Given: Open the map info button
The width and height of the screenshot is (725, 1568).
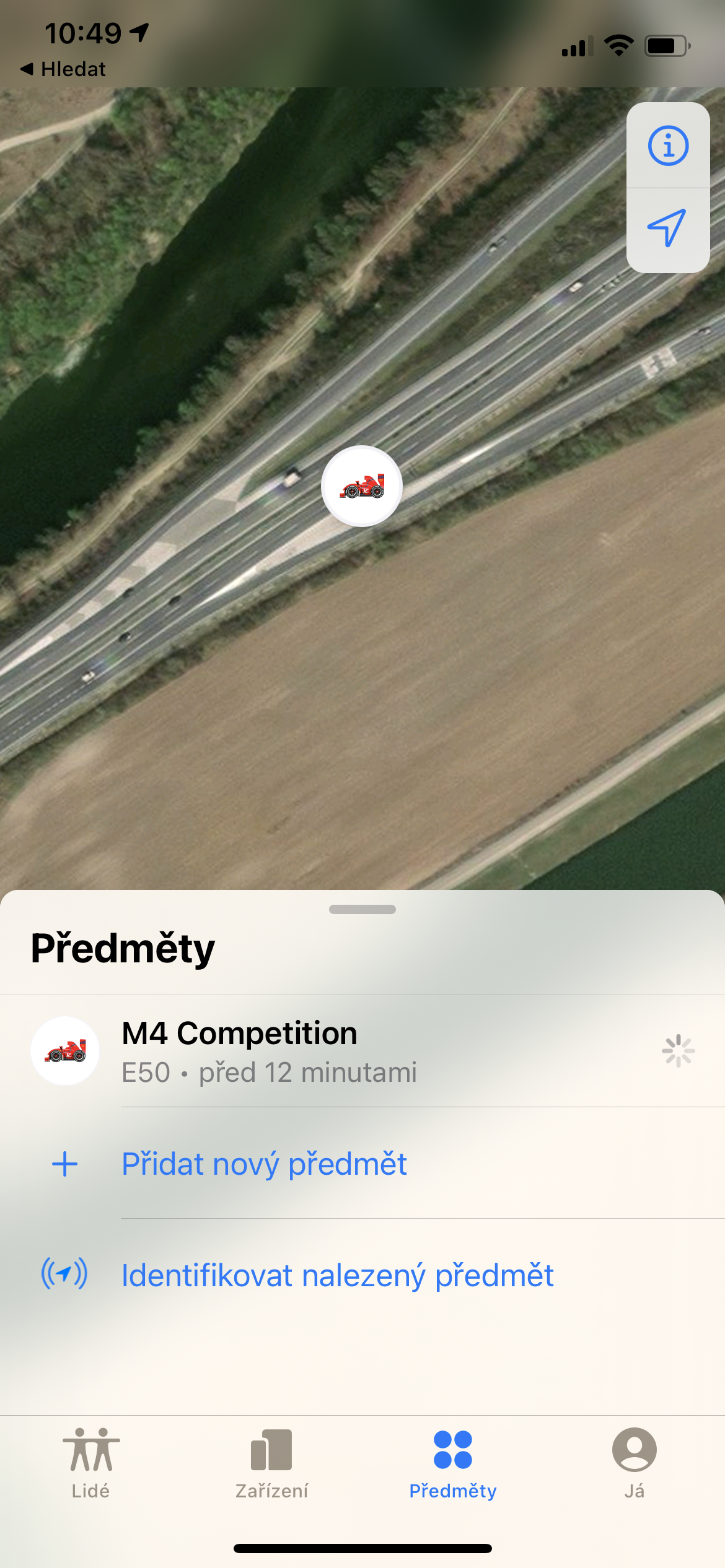Looking at the screenshot, I should coord(667,146).
